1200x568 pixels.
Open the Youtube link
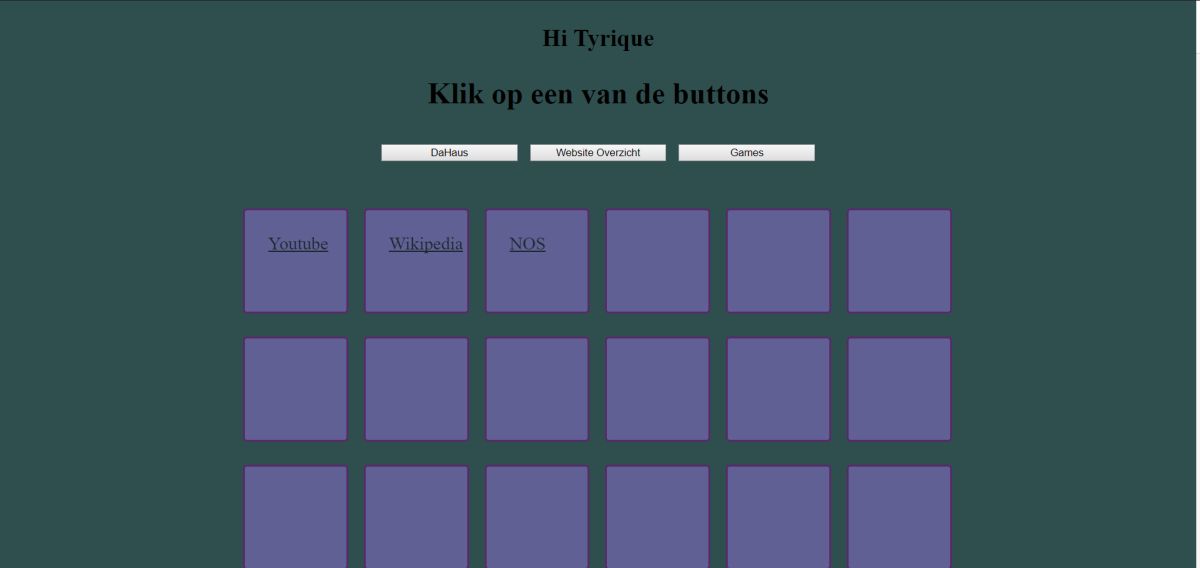pos(298,244)
